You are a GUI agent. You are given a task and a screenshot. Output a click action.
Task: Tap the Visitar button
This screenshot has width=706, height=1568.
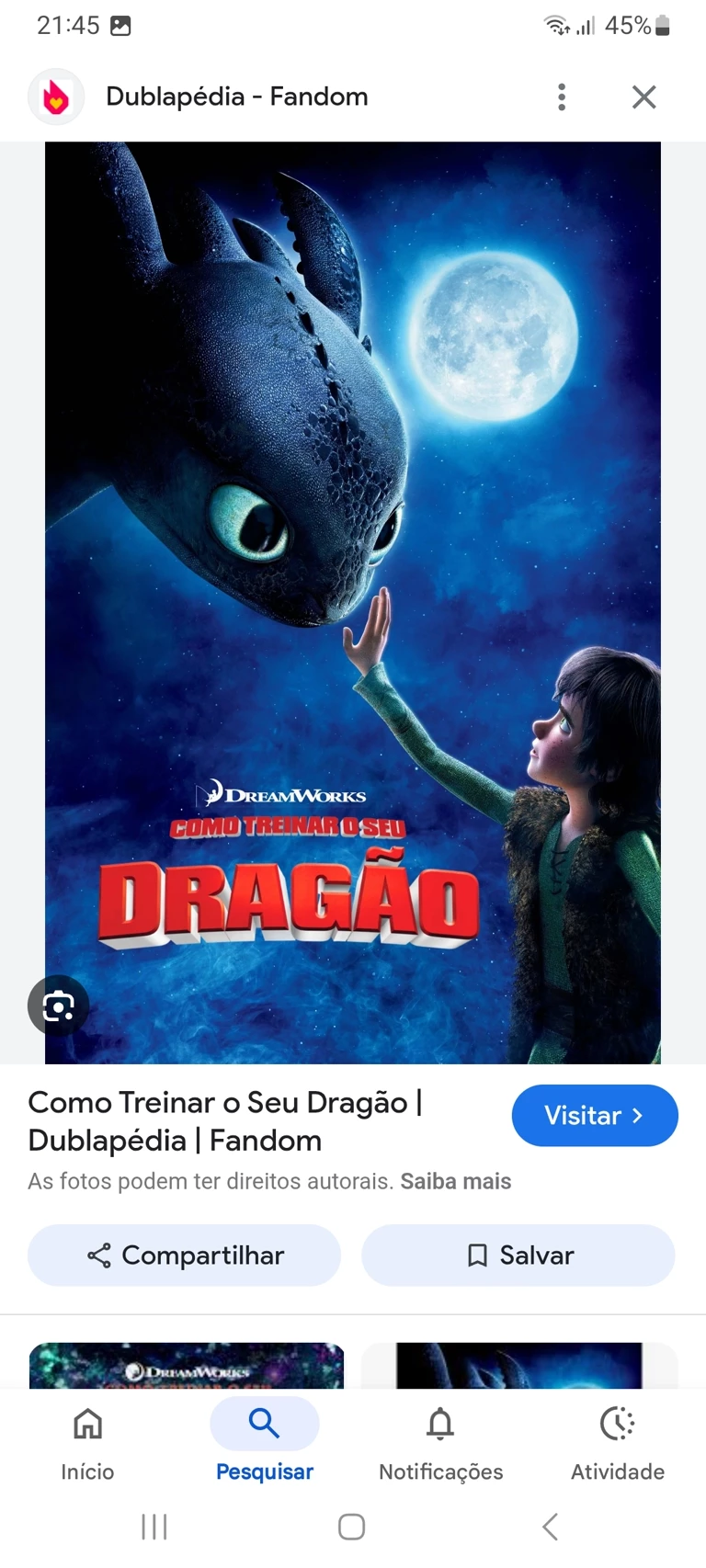[x=594, y=1115]
